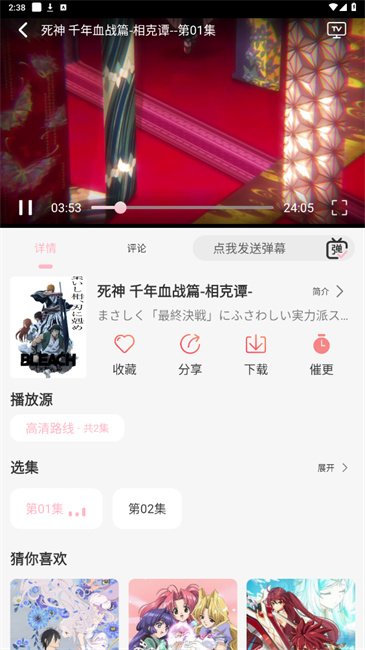Tap the 点我发送弹幕 input box

pyautogui.click(x=259, y=248)
